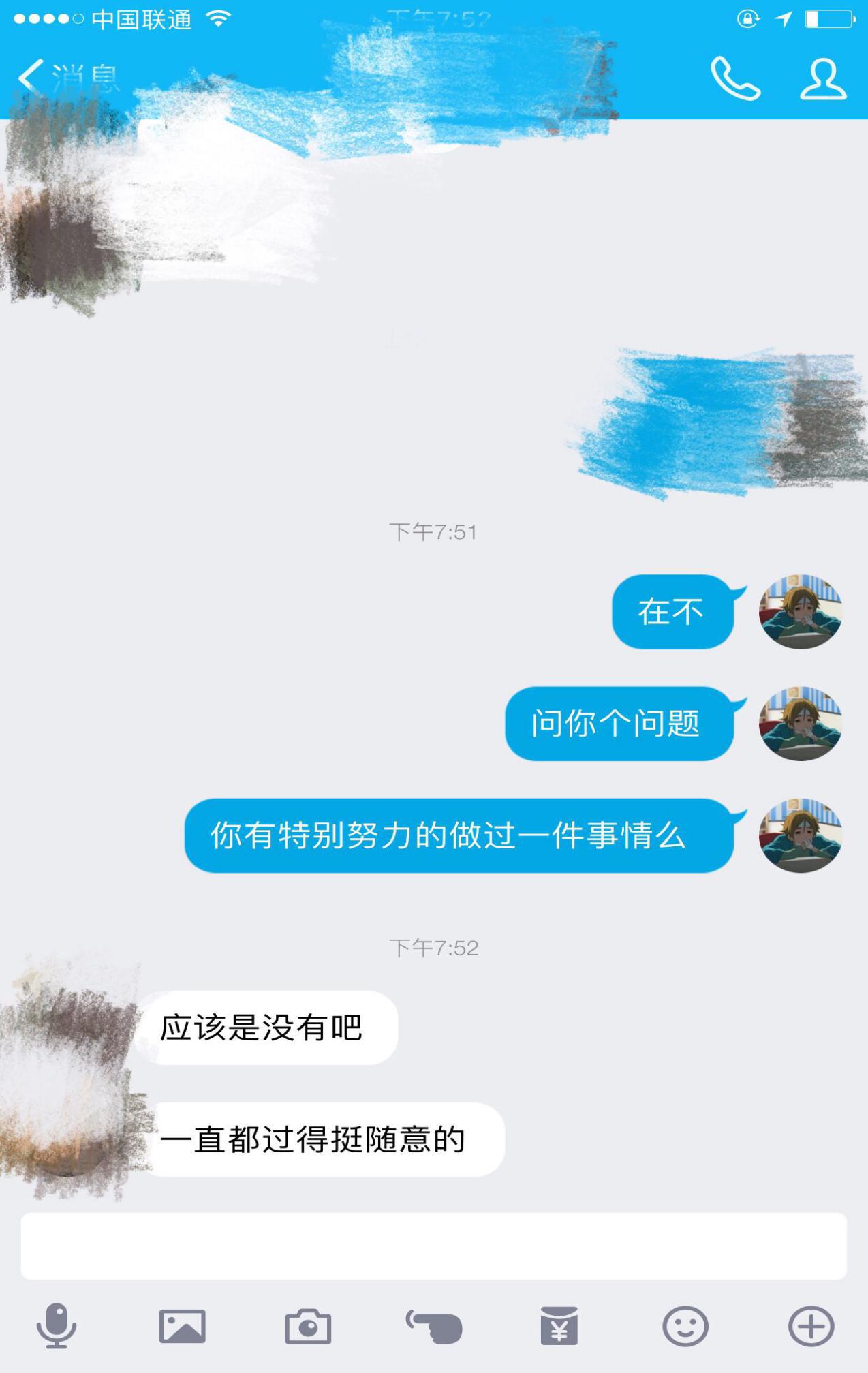Tap the message input field
This screenshot has height=1373, width=868.
pos(433,1246)
